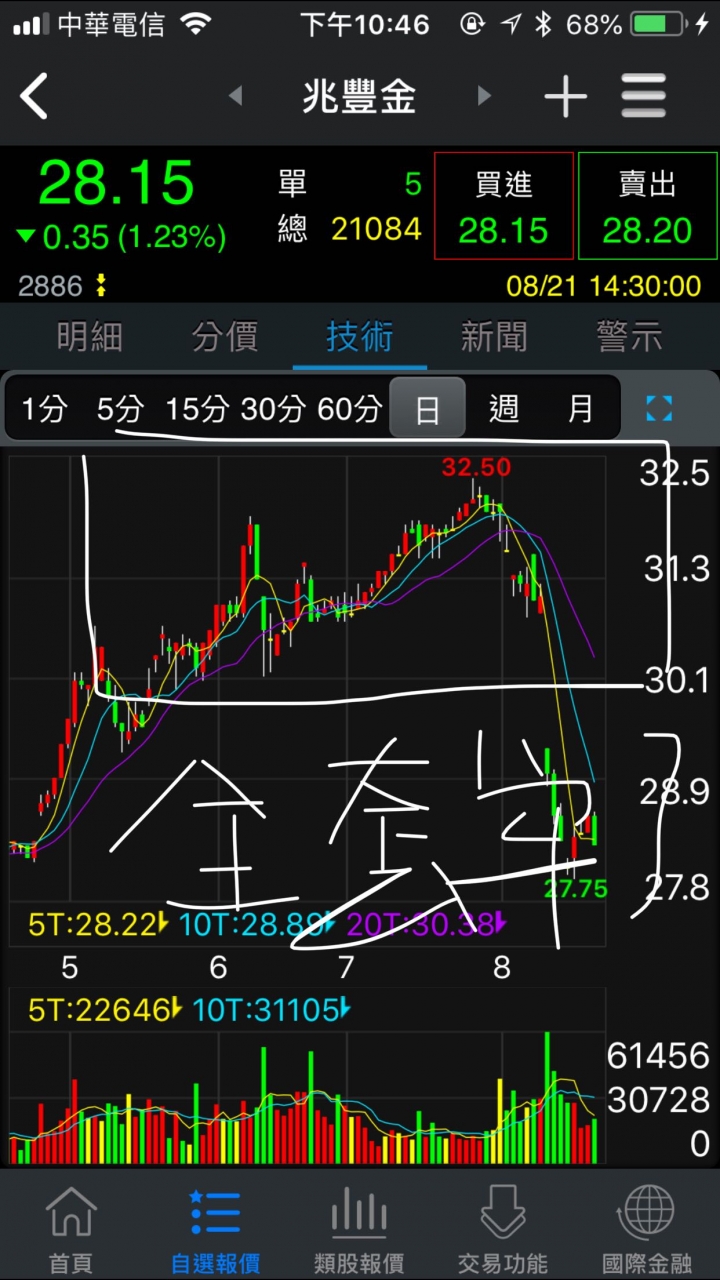Switch to the previous stock with left triangle
Screen dimensions: 720x1280
click(236, 96)
